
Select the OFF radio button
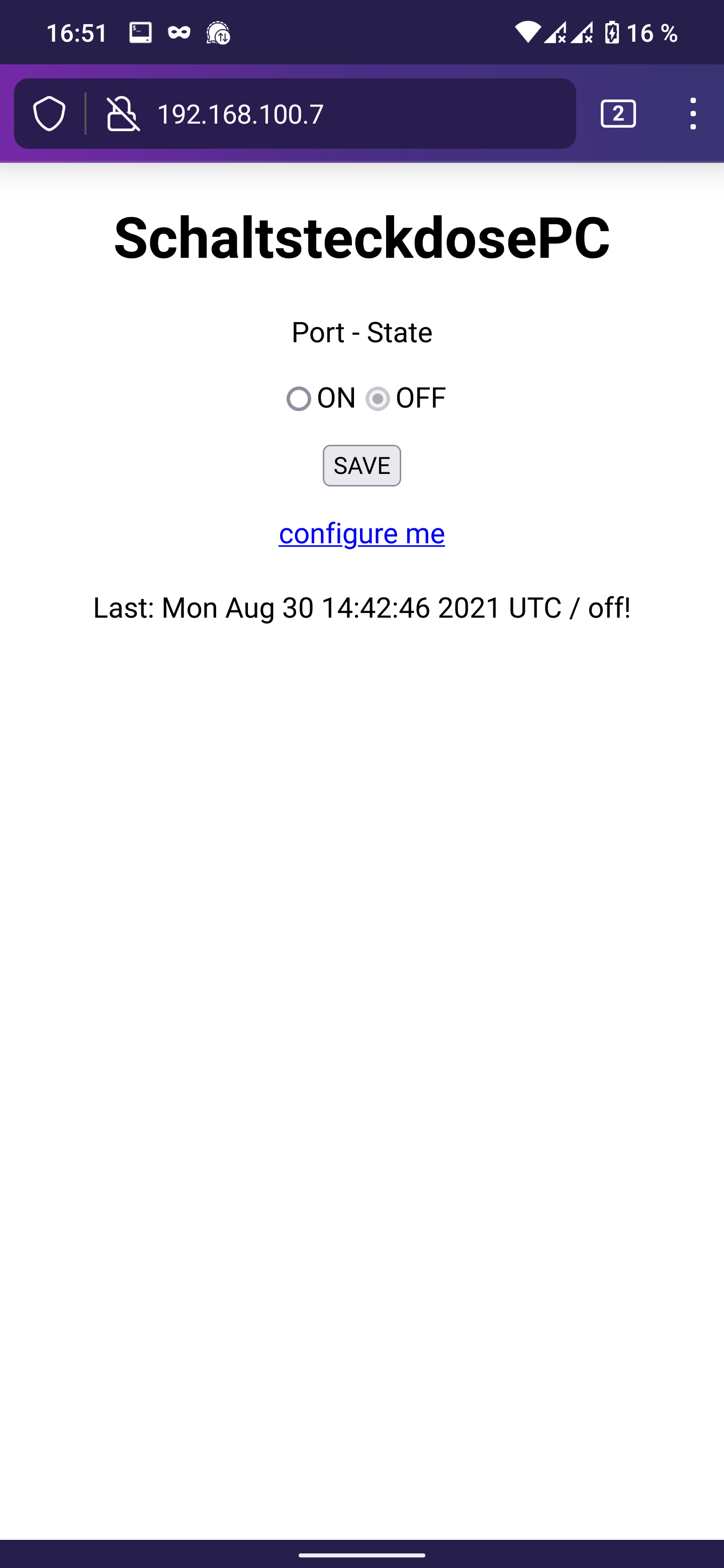378,399
